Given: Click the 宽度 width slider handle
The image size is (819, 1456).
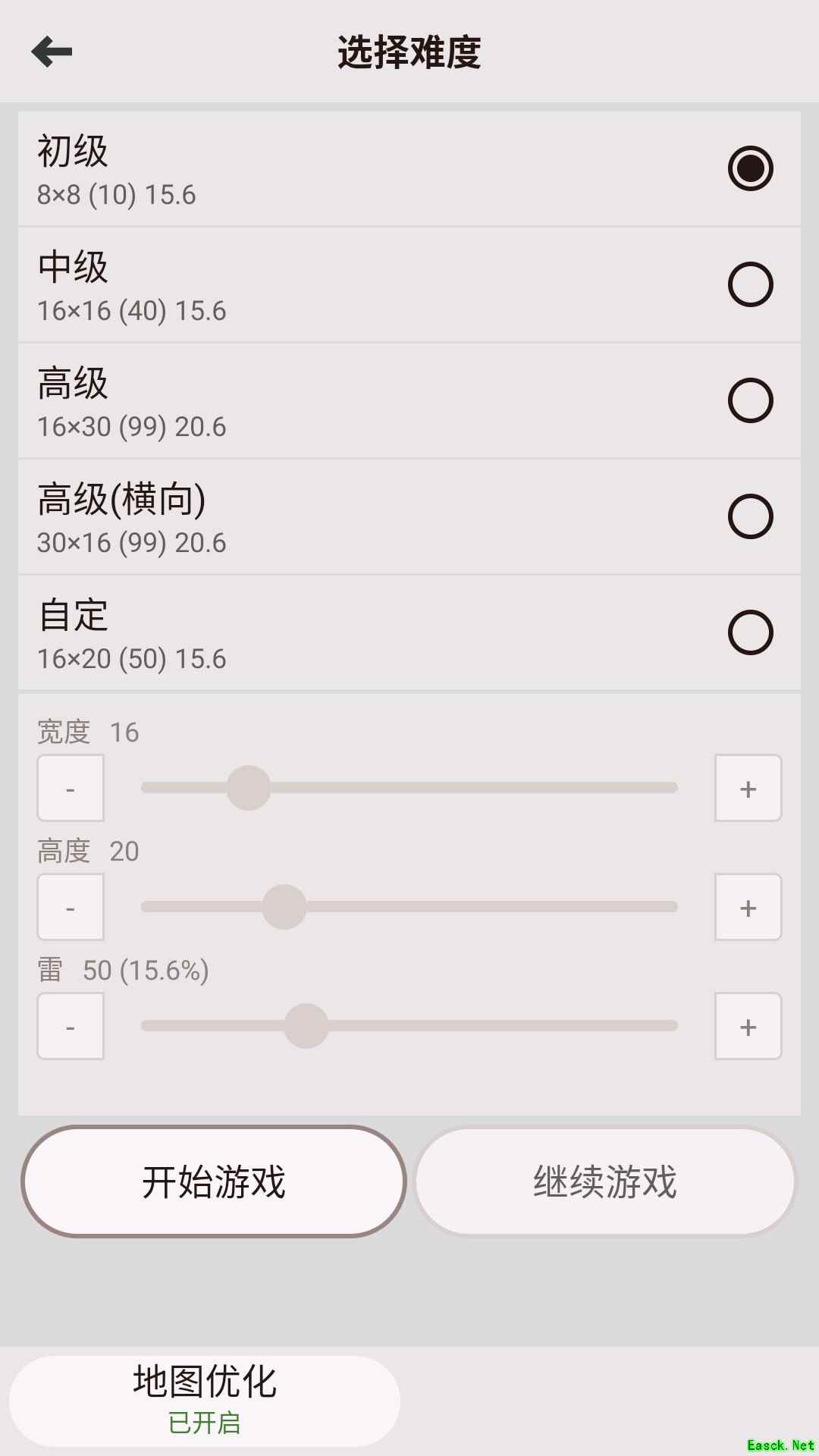Looking at the screenshot, I should coord(249,788).
